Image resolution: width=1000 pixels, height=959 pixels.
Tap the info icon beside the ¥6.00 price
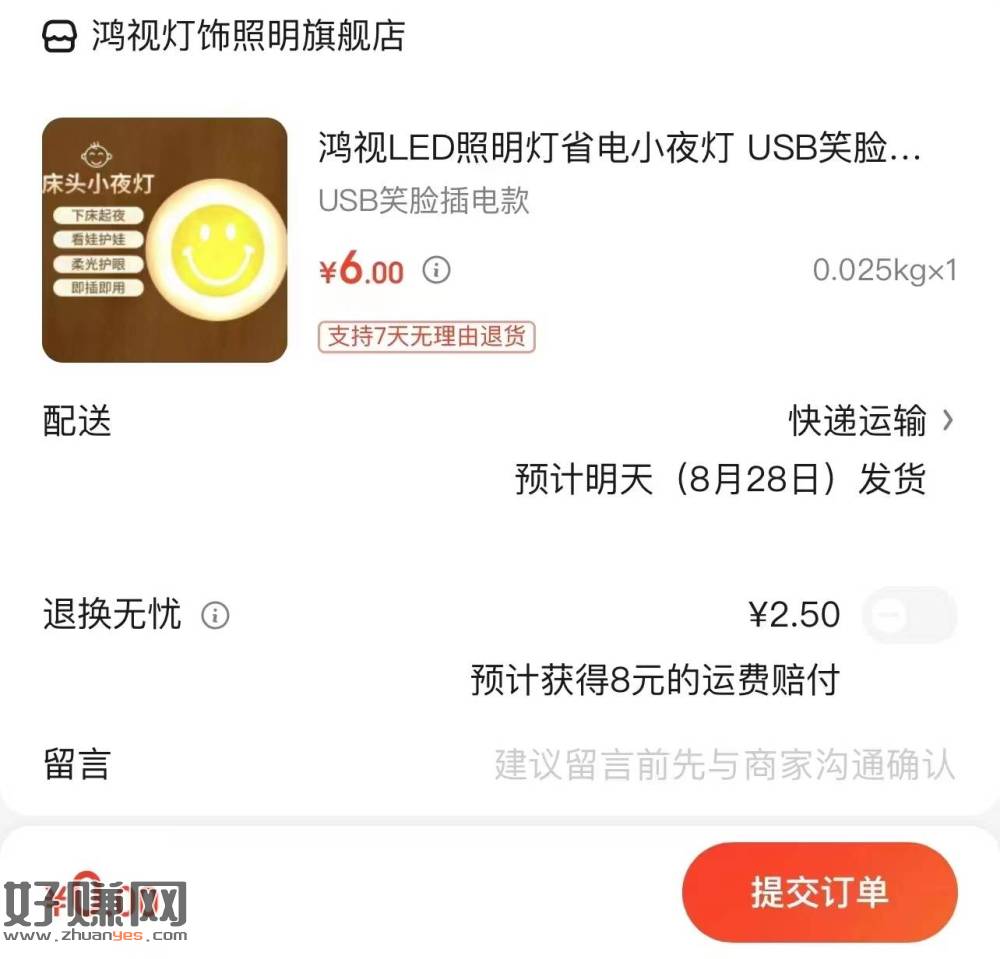pyautogui.click(x=437, y=270)
